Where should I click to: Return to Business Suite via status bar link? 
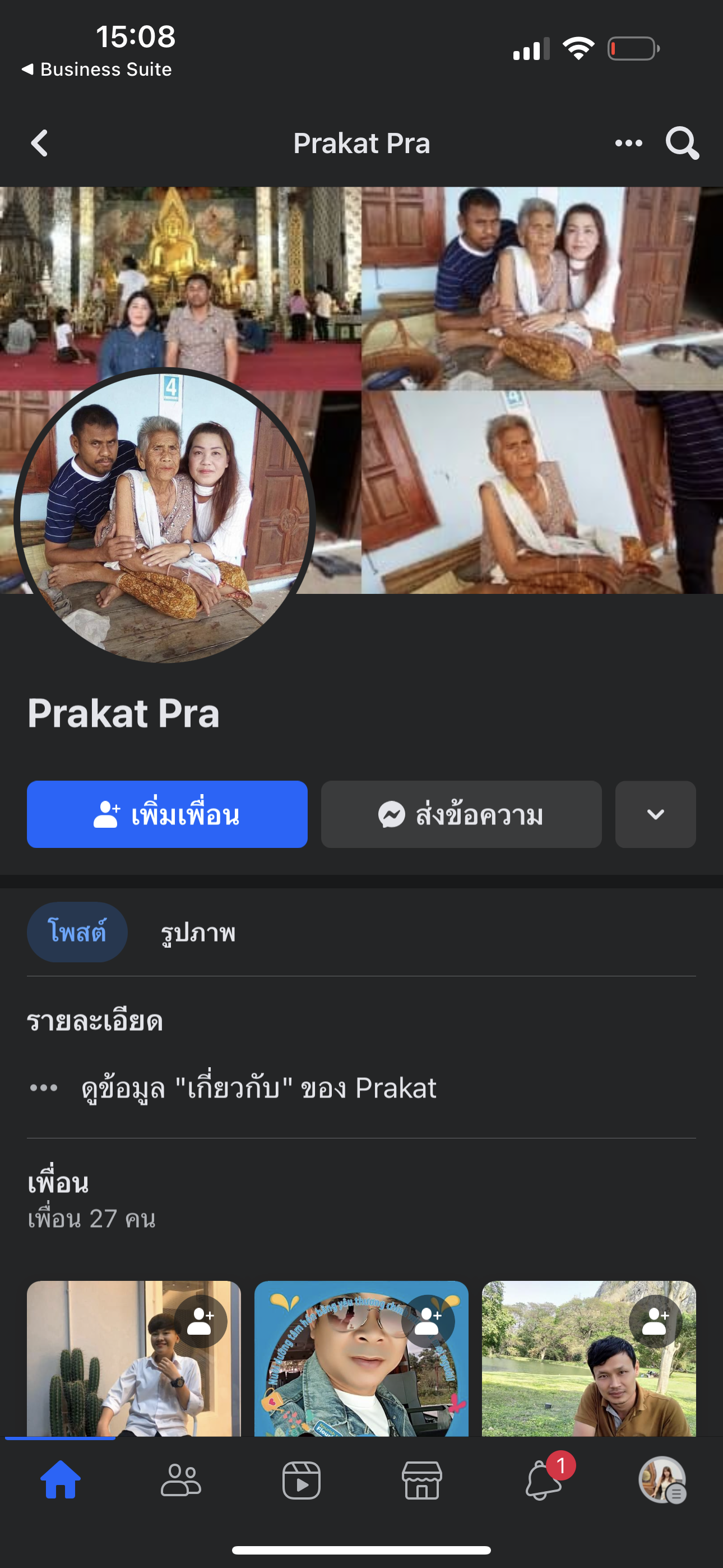[98, 70]
